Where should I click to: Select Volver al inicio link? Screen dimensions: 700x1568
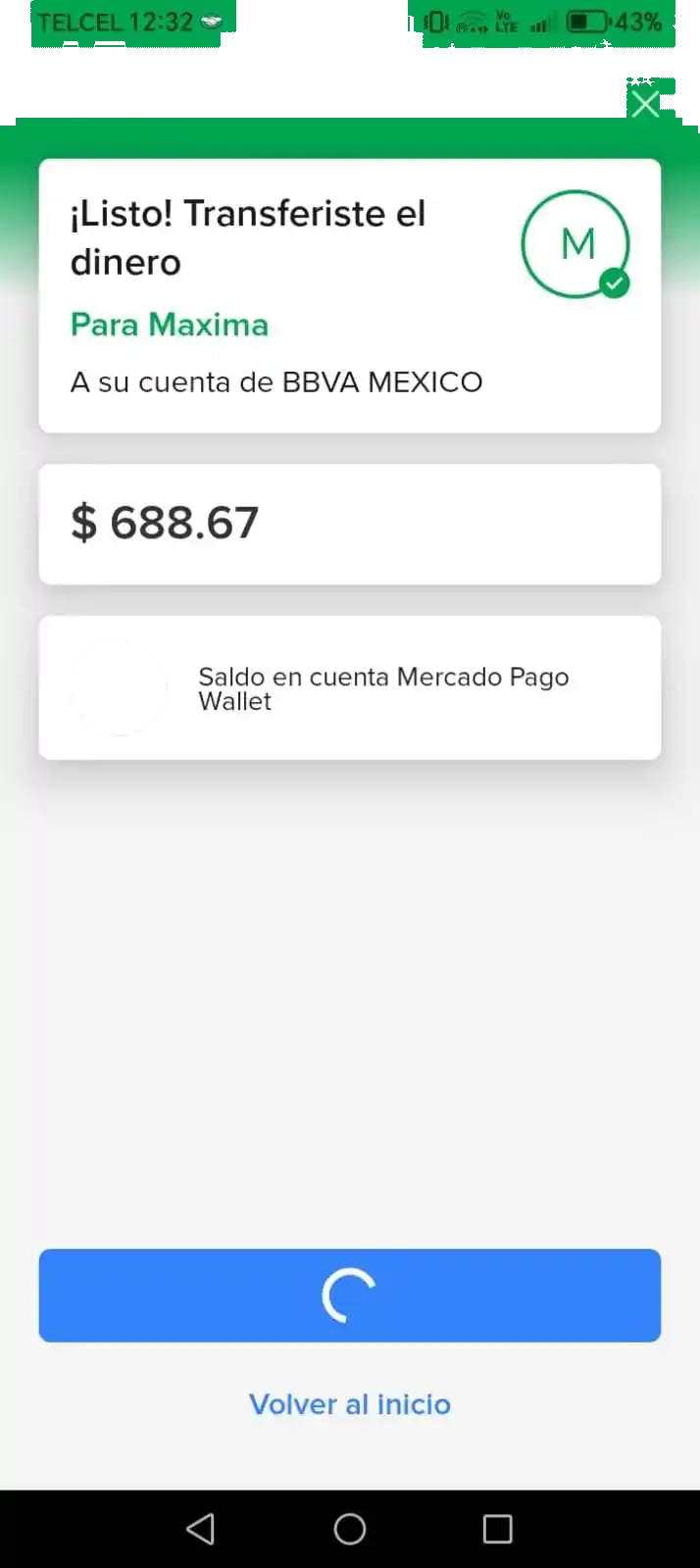(349, 1404)
